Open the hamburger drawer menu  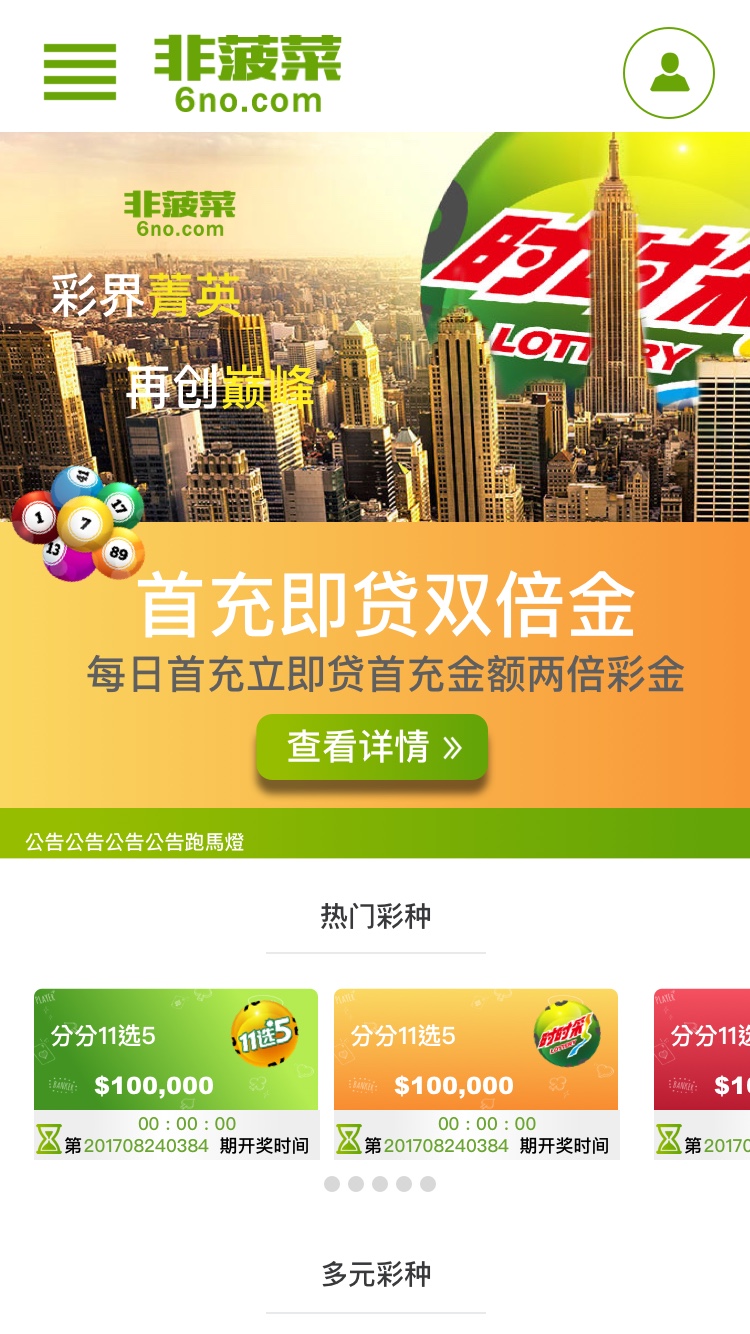(80, 72)
